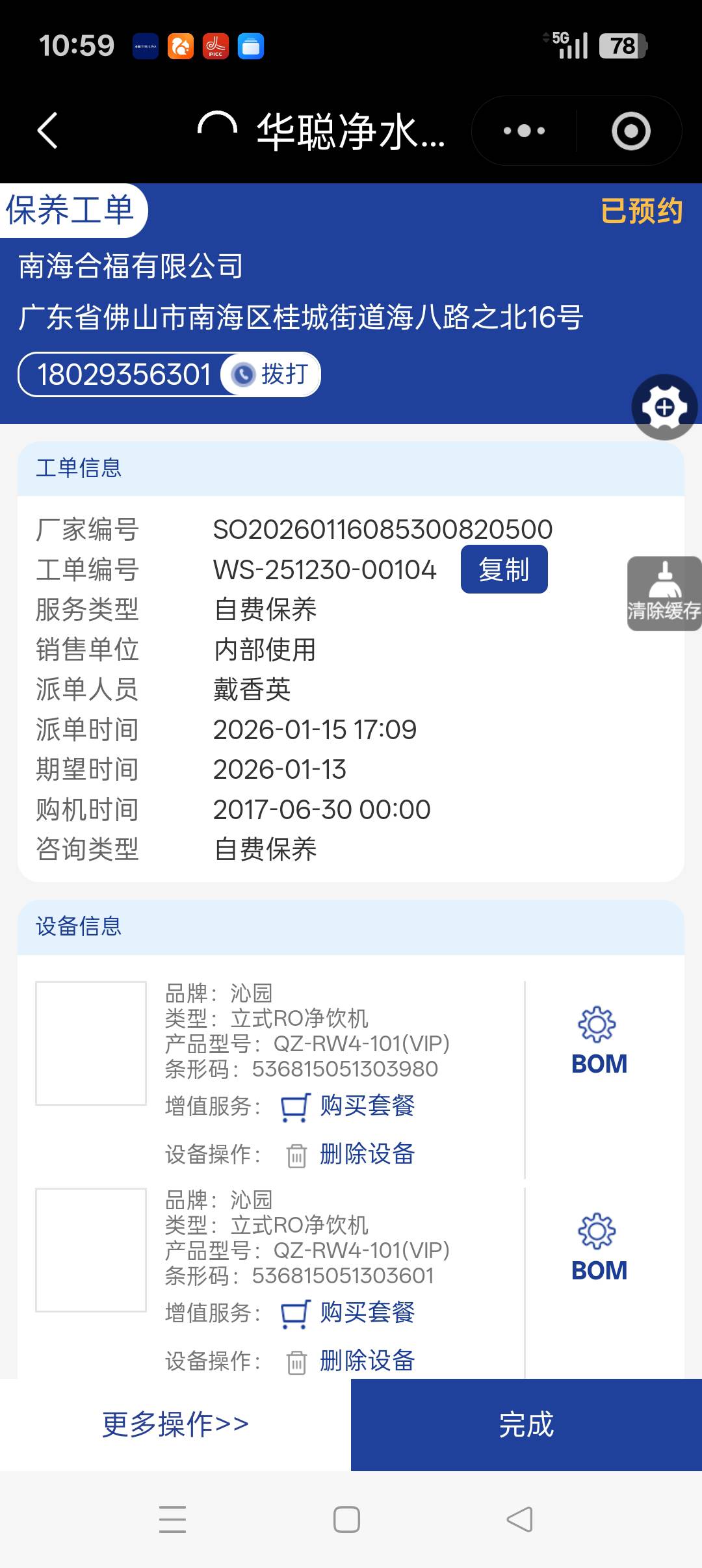Copy the work order number with 复制
702x1568 pixels.
(504, 569)
